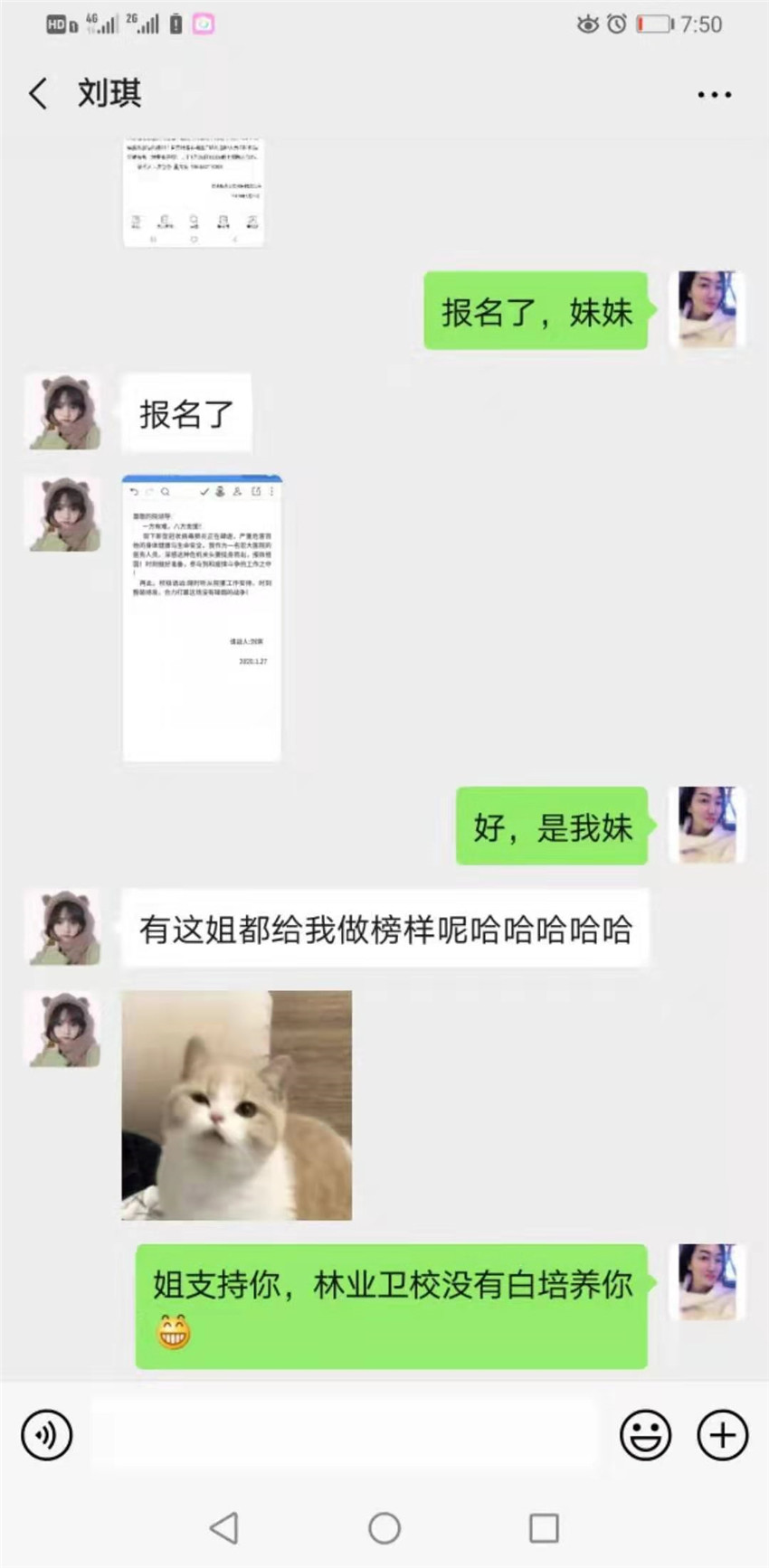Open the three-dot chat options menu

[714, 94]
